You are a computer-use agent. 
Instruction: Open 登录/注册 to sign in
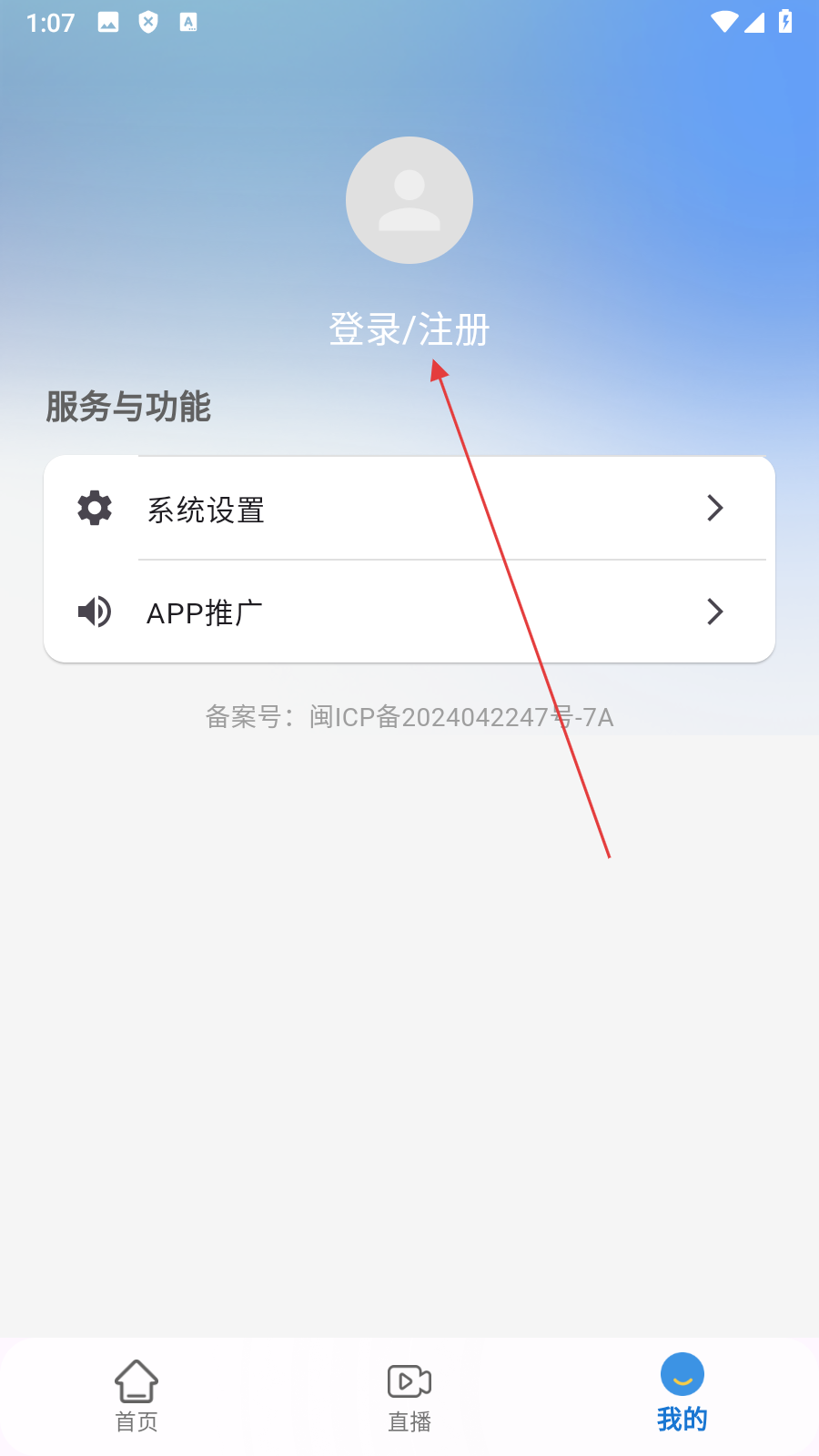tap(409, 329)
